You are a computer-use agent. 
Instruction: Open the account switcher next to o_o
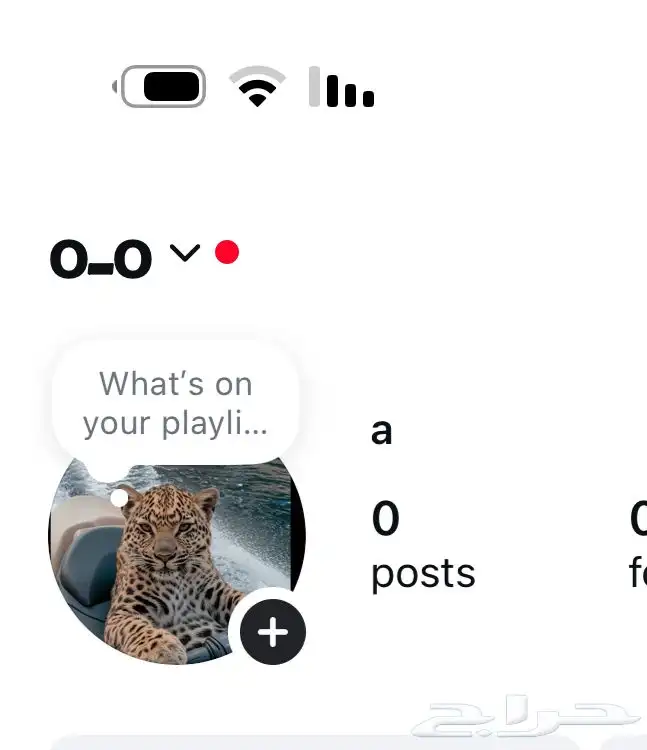coord(185,254)
